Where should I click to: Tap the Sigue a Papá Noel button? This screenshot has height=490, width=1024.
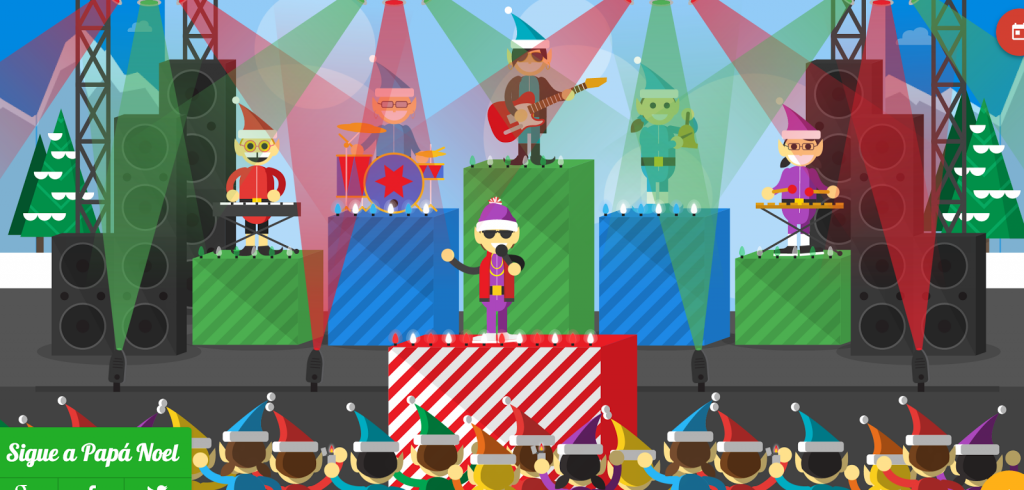click(93, 452)
